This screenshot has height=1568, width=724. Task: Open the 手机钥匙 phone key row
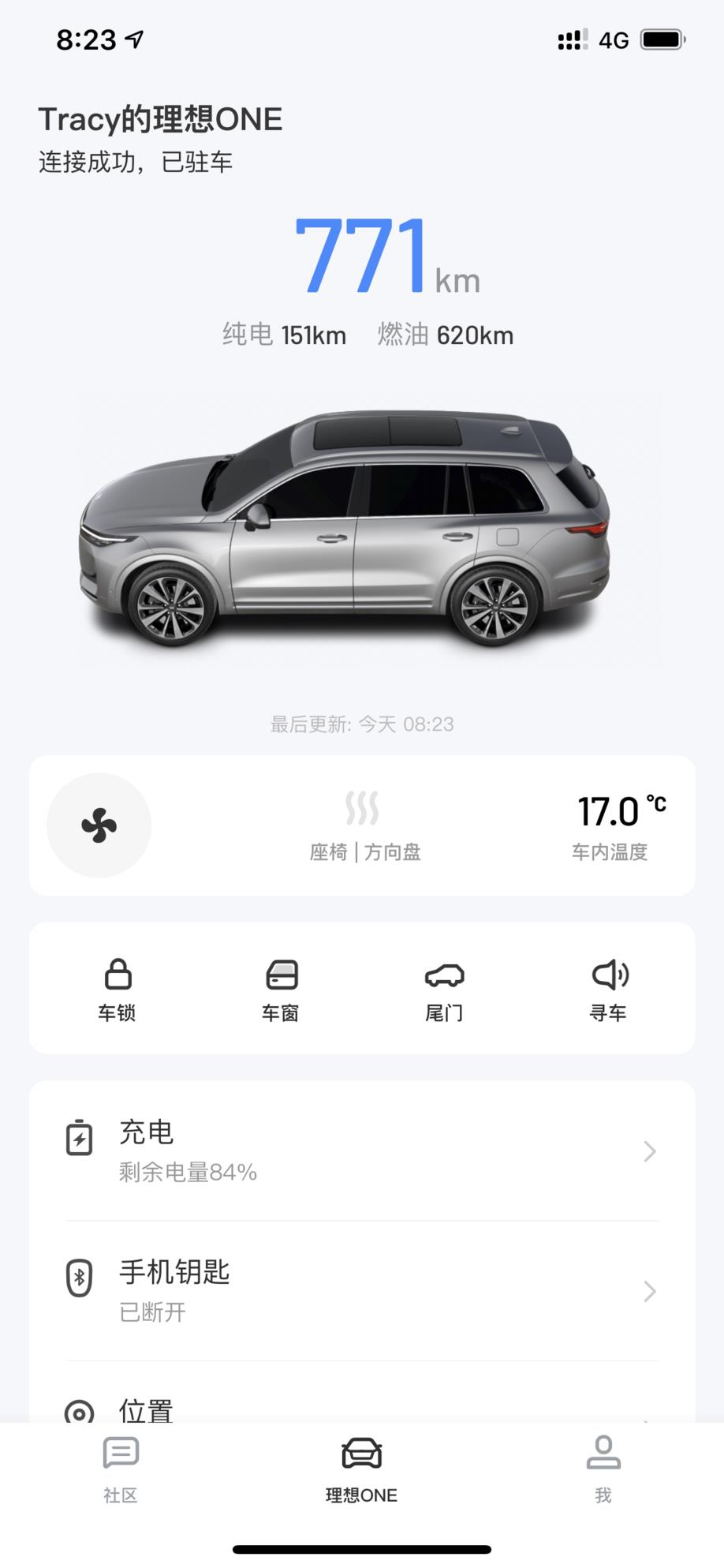coord(362,1291)
